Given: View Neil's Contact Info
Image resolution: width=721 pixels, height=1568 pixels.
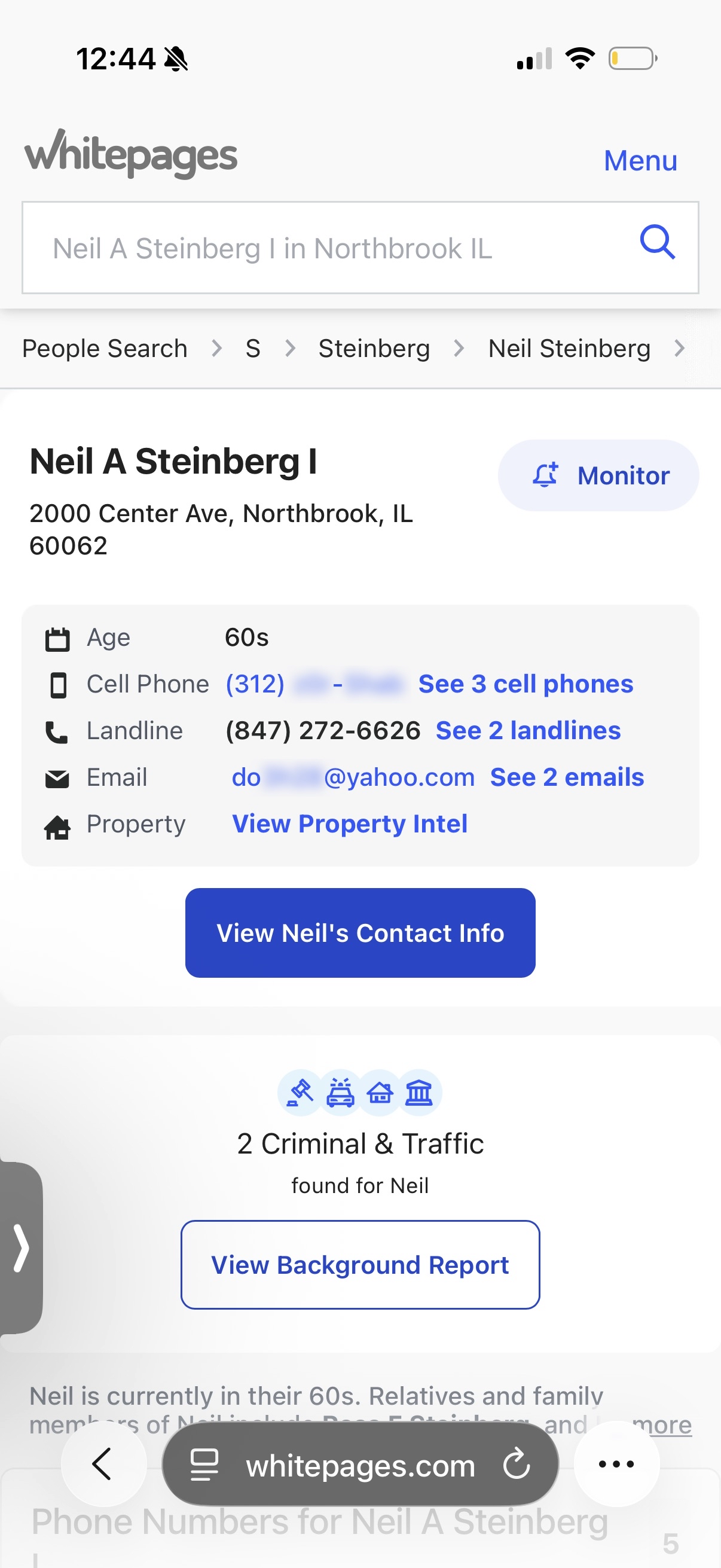Looking at the screenshot, I should (360, 932).
